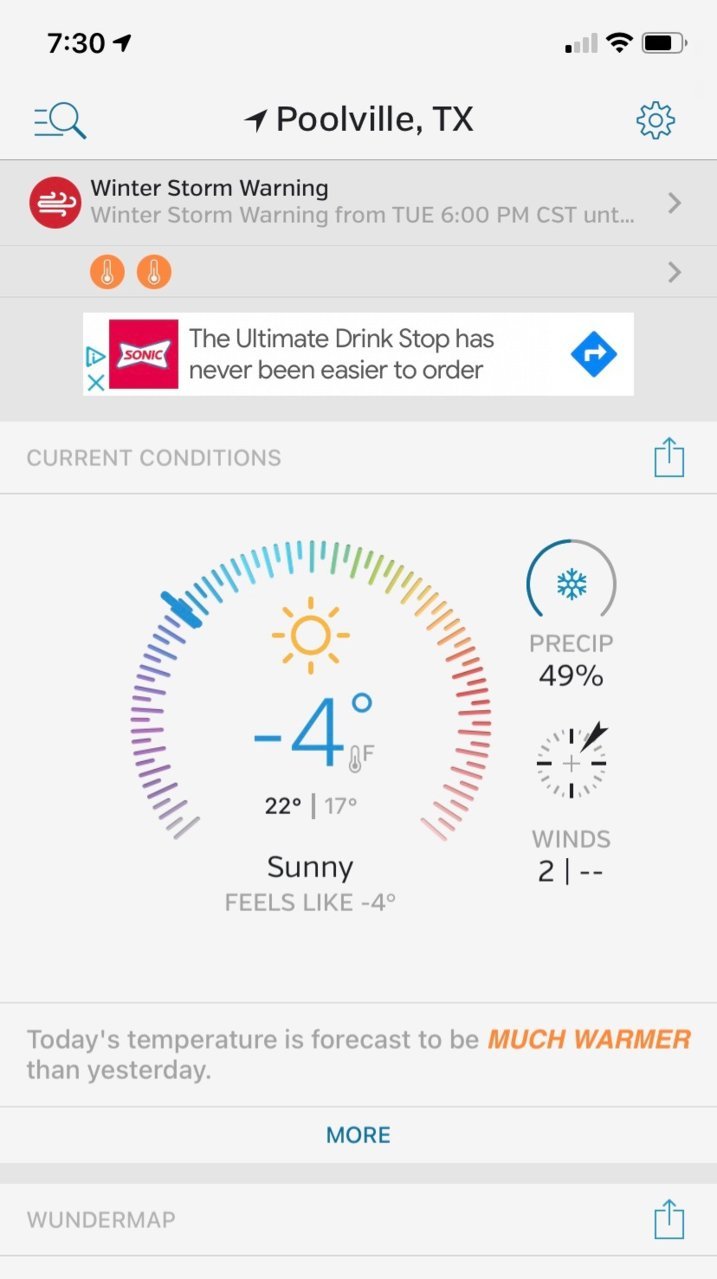Expand the temperature alerts row
Screen dimensions: 717x1279
(x=358, y=272)
